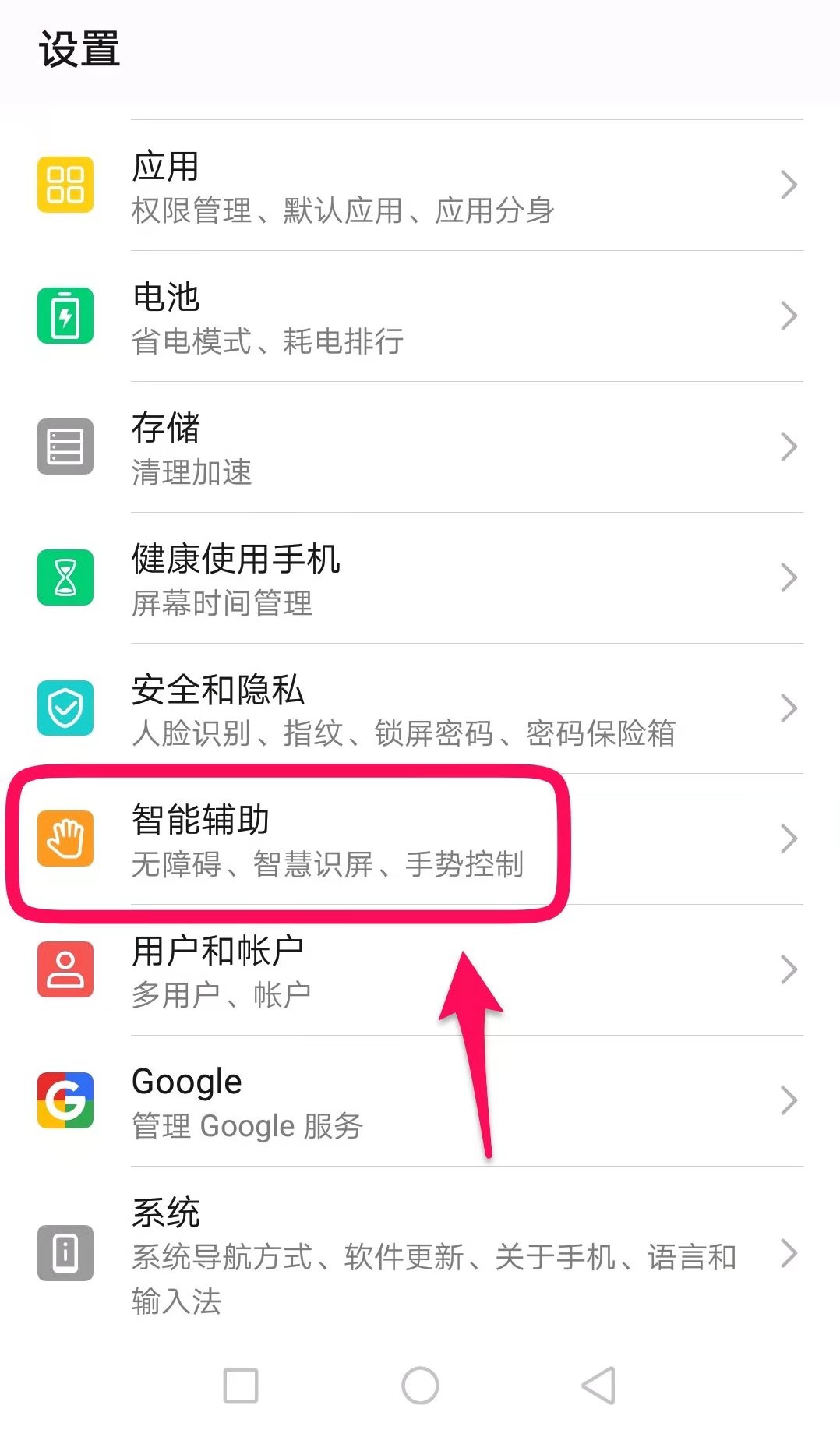Open 健康使用手机 screen time management
Viewport: 840px width, 1430px height.
(421, 578)
